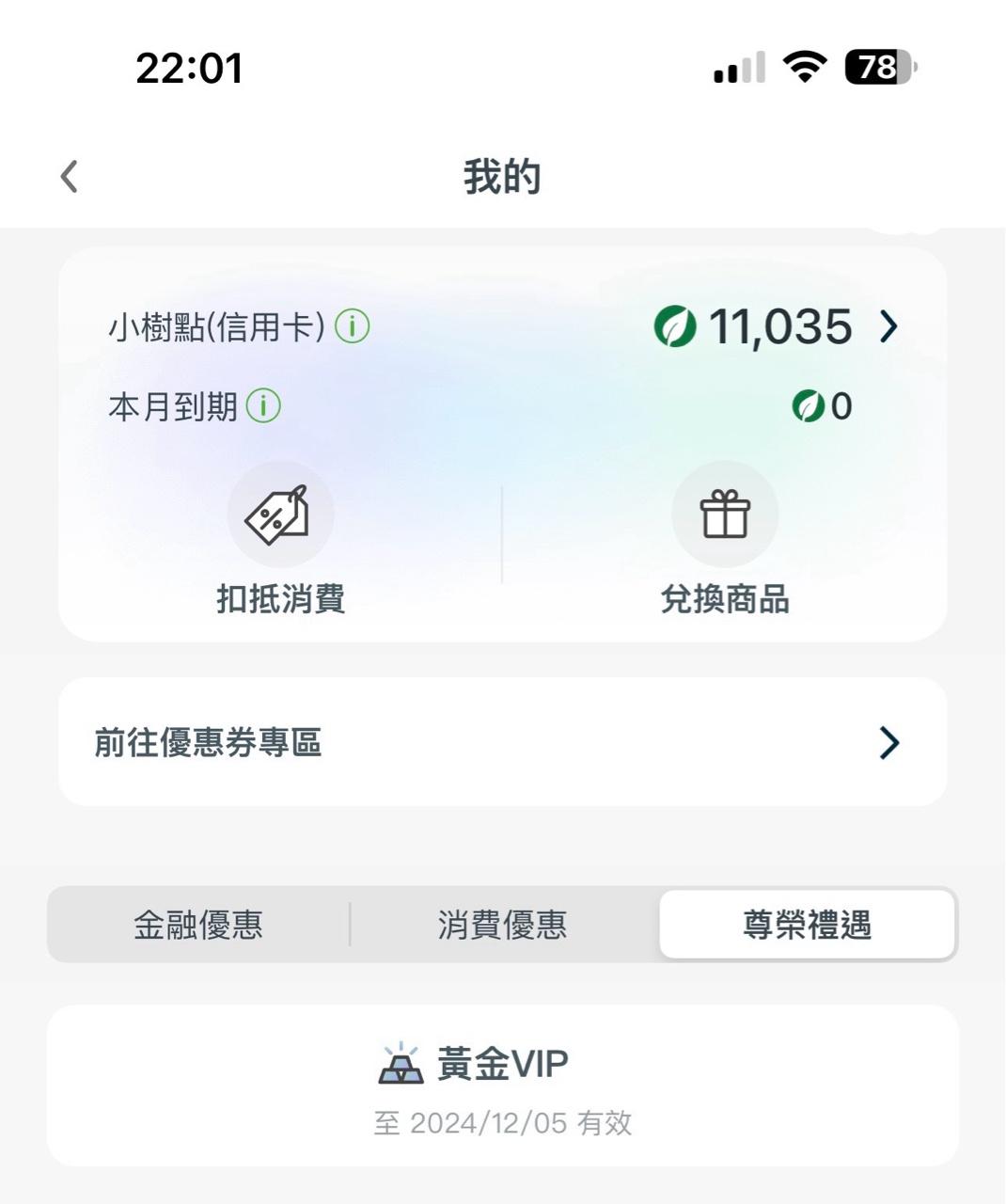1006x1204 pixels.
Task: Switch to the 消費優惠 tab
Action: (x=502, y=925)
